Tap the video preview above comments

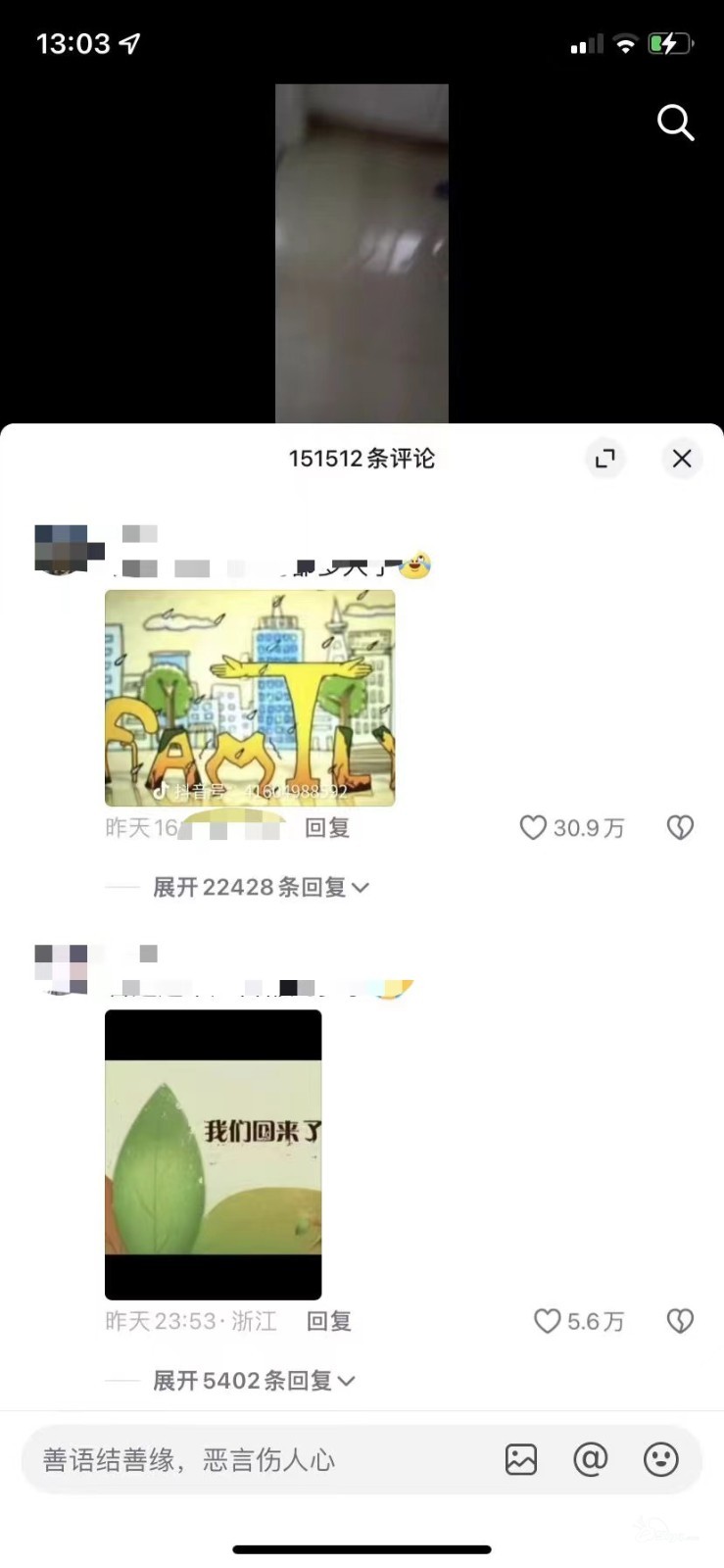(362, 253)
